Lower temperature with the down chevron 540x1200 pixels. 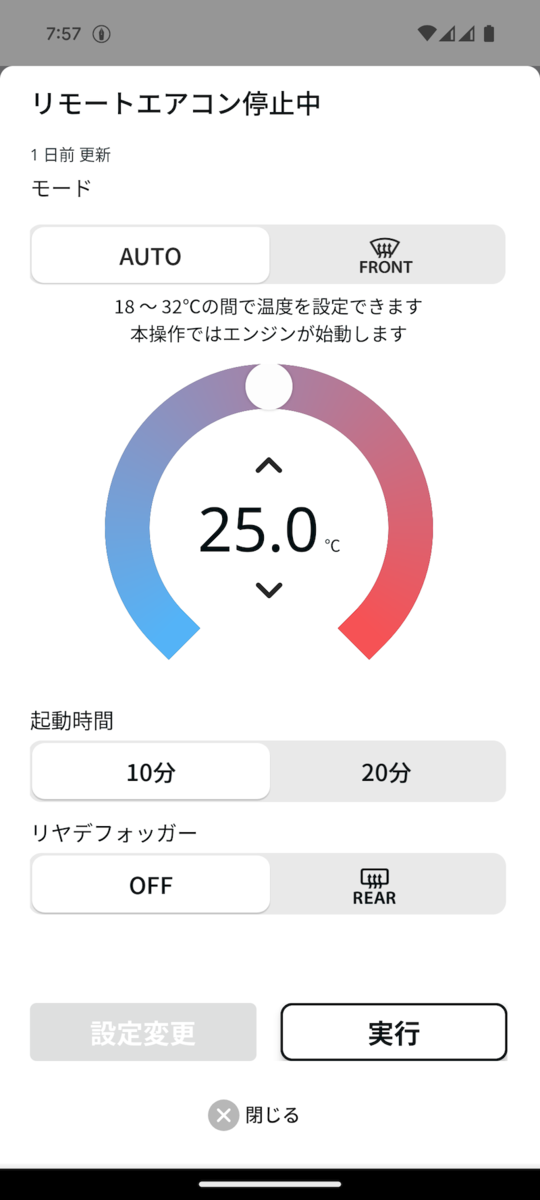tap(269, 590)
